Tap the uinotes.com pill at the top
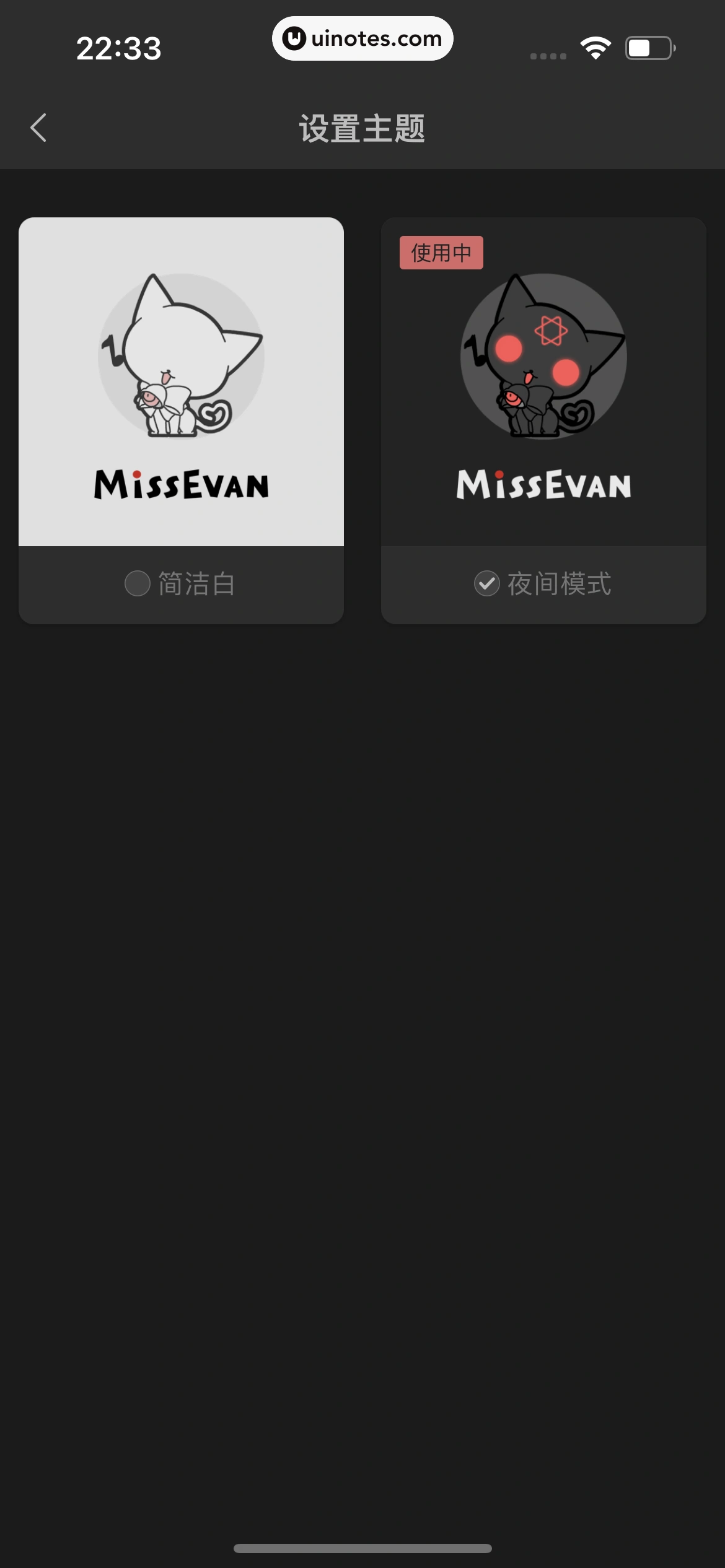Screen dimensions: 725x1568 click(362, 38)
